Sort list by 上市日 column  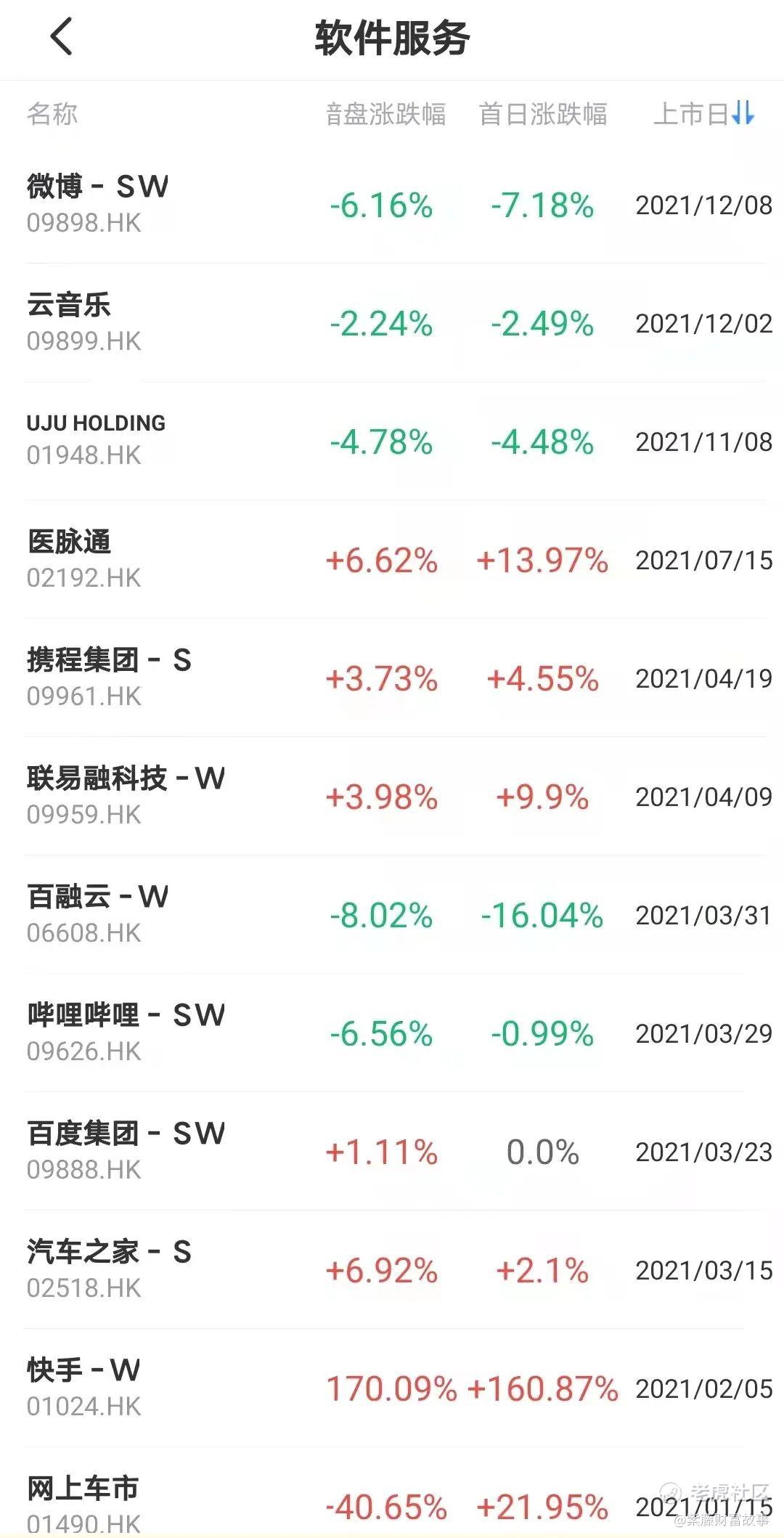(704, 114)
